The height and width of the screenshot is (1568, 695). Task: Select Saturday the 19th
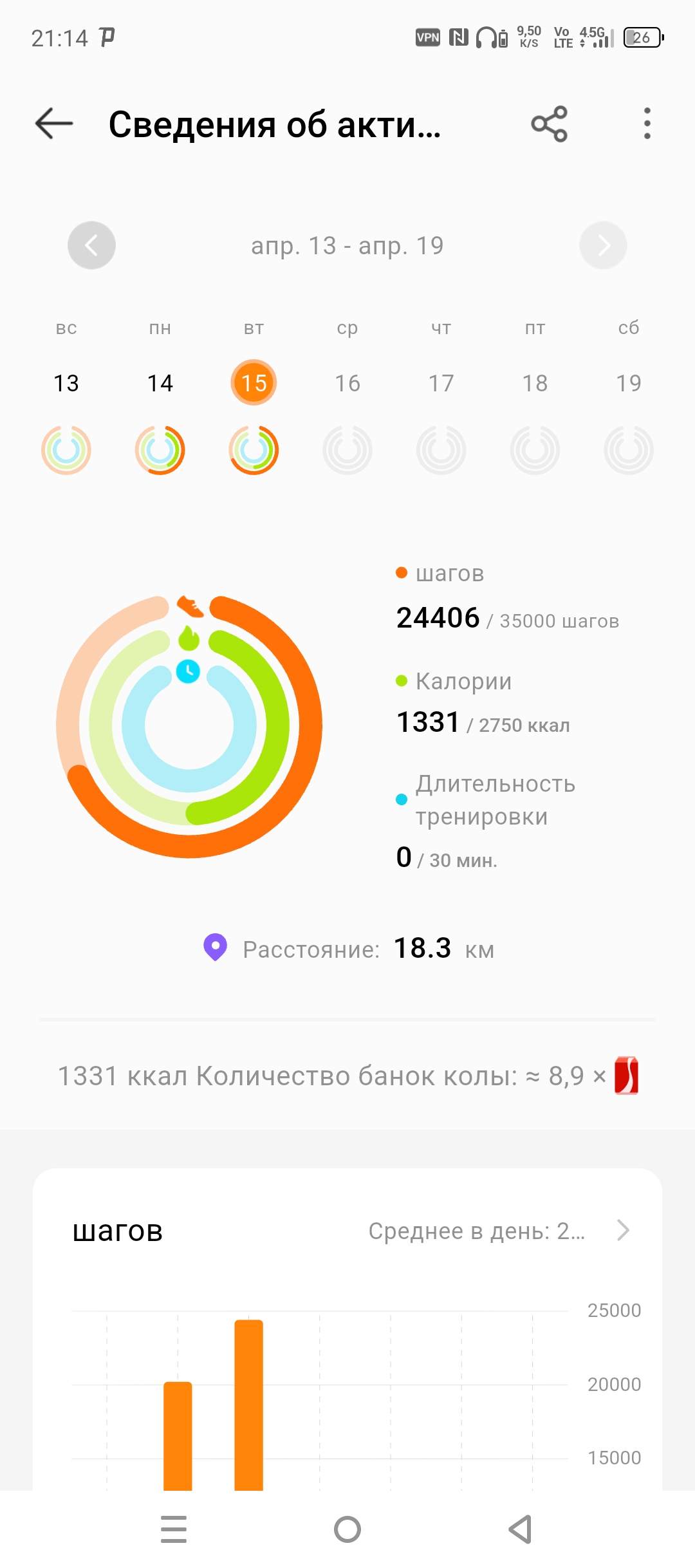pyautogui.click(x=629, y=383)
